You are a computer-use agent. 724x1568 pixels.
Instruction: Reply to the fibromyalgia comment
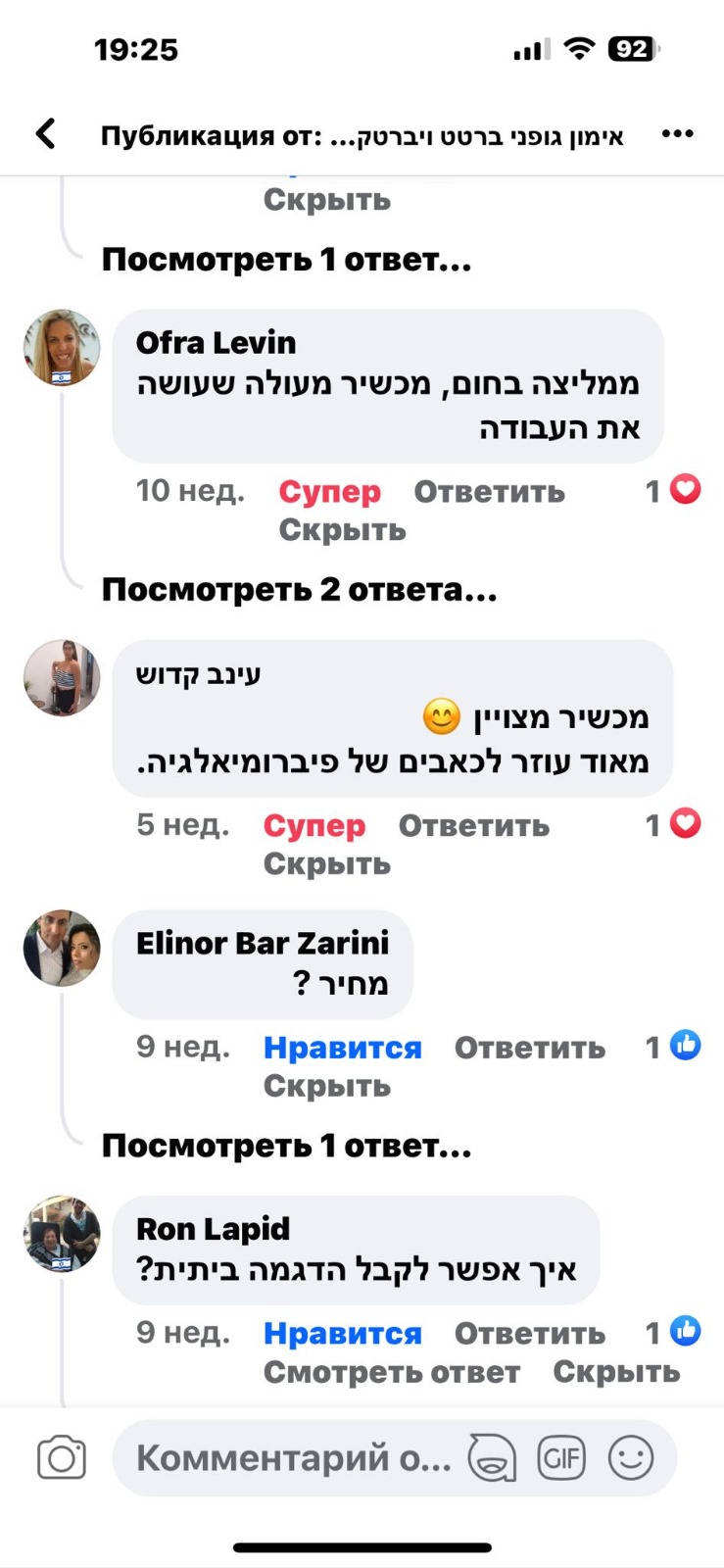pyautogui.click(x=473, y=825)
